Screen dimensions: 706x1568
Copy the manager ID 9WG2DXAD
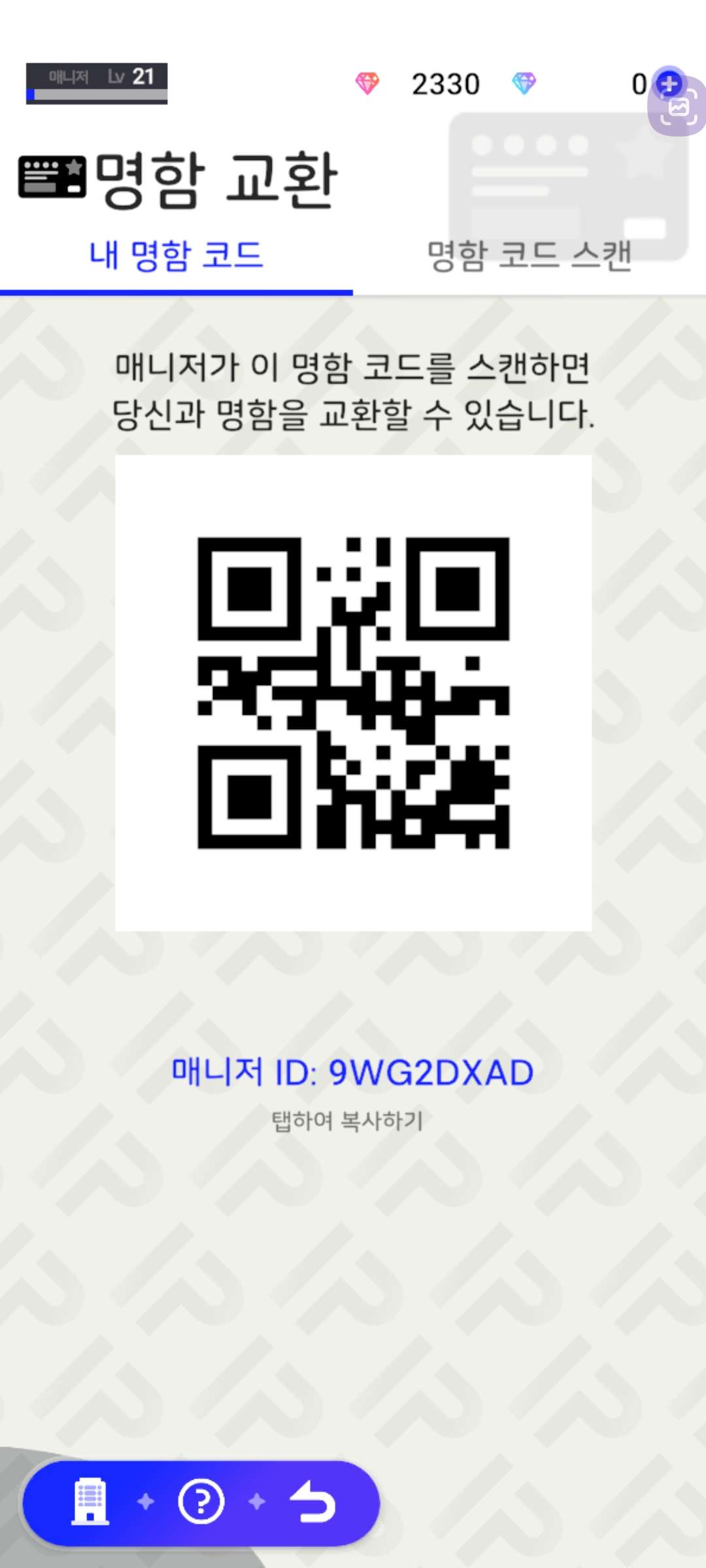point(352,1073)
